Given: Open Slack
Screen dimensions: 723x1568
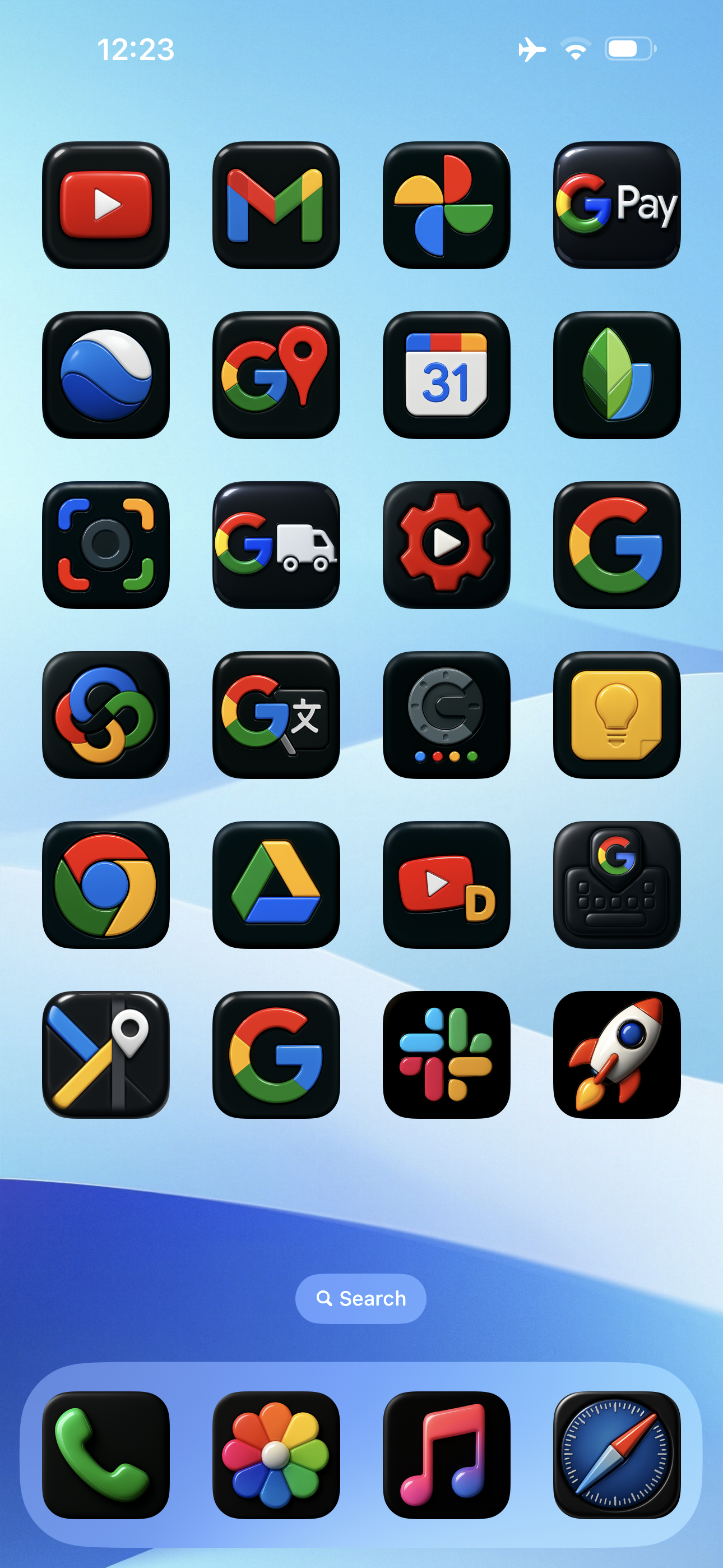Looking at the screenshot, I should [x=446, y=1054].
